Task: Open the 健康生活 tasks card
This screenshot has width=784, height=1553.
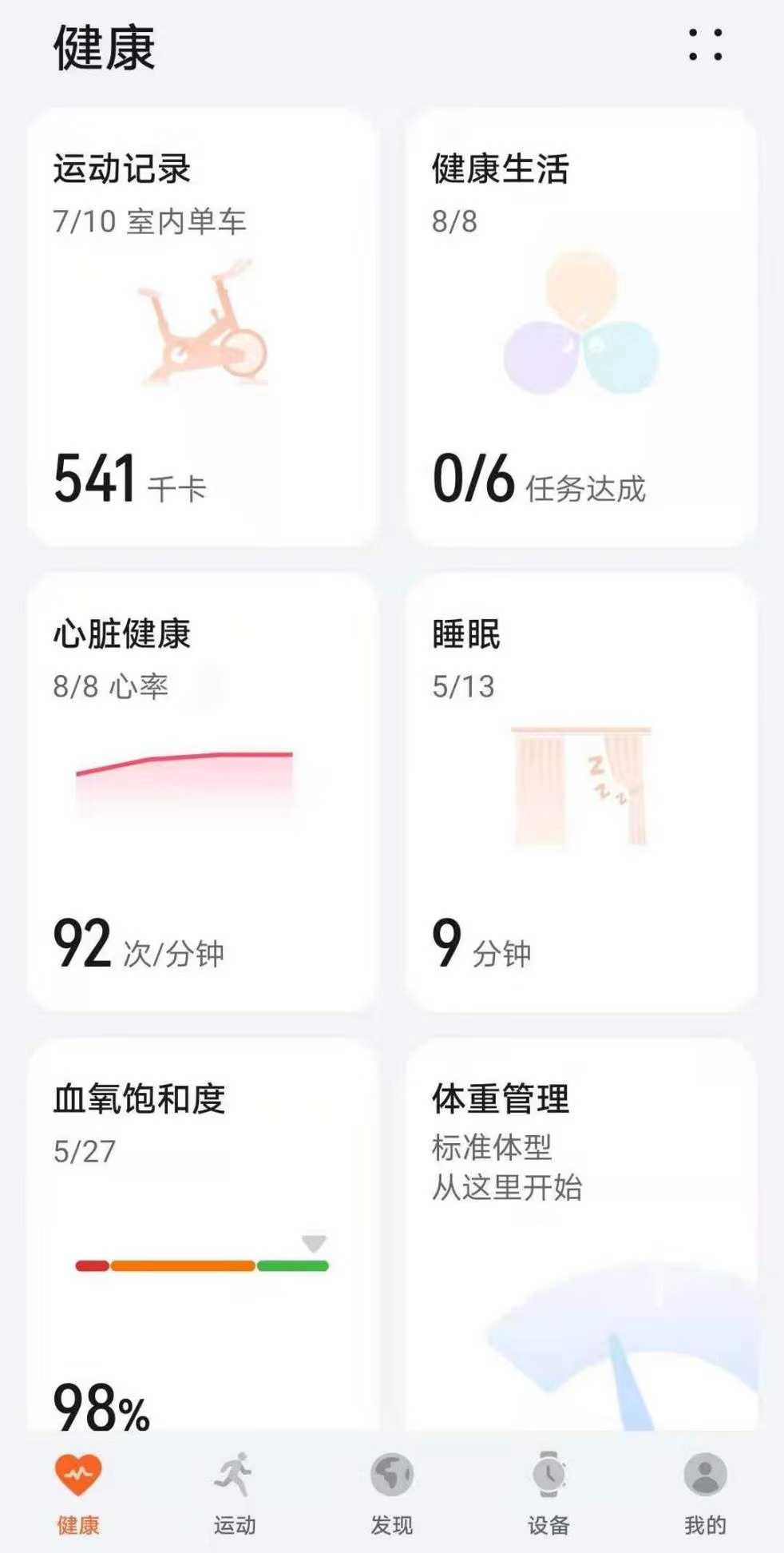Action: [x=581, y=328]
